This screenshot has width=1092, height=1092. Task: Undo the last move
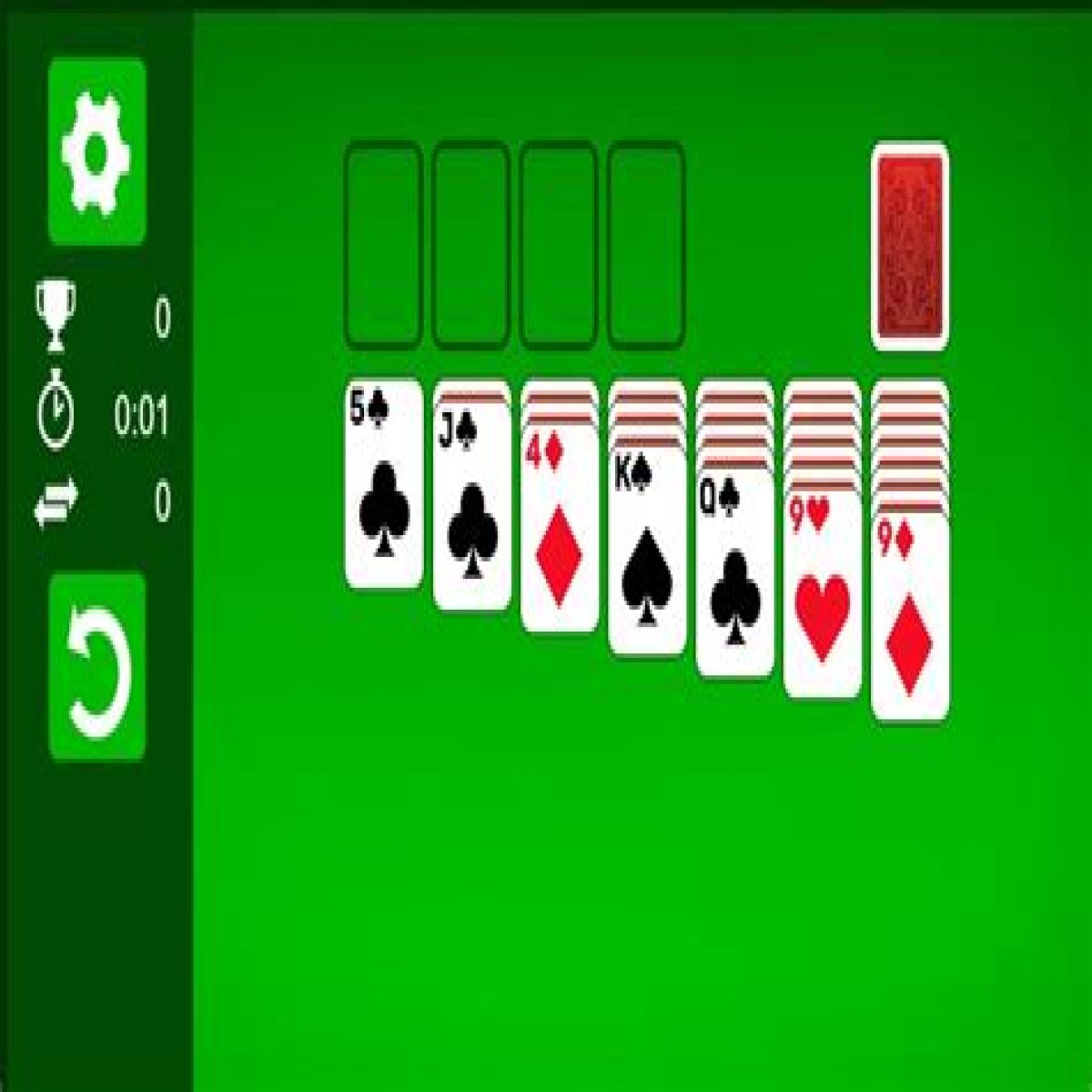click(x=96, y=666)
